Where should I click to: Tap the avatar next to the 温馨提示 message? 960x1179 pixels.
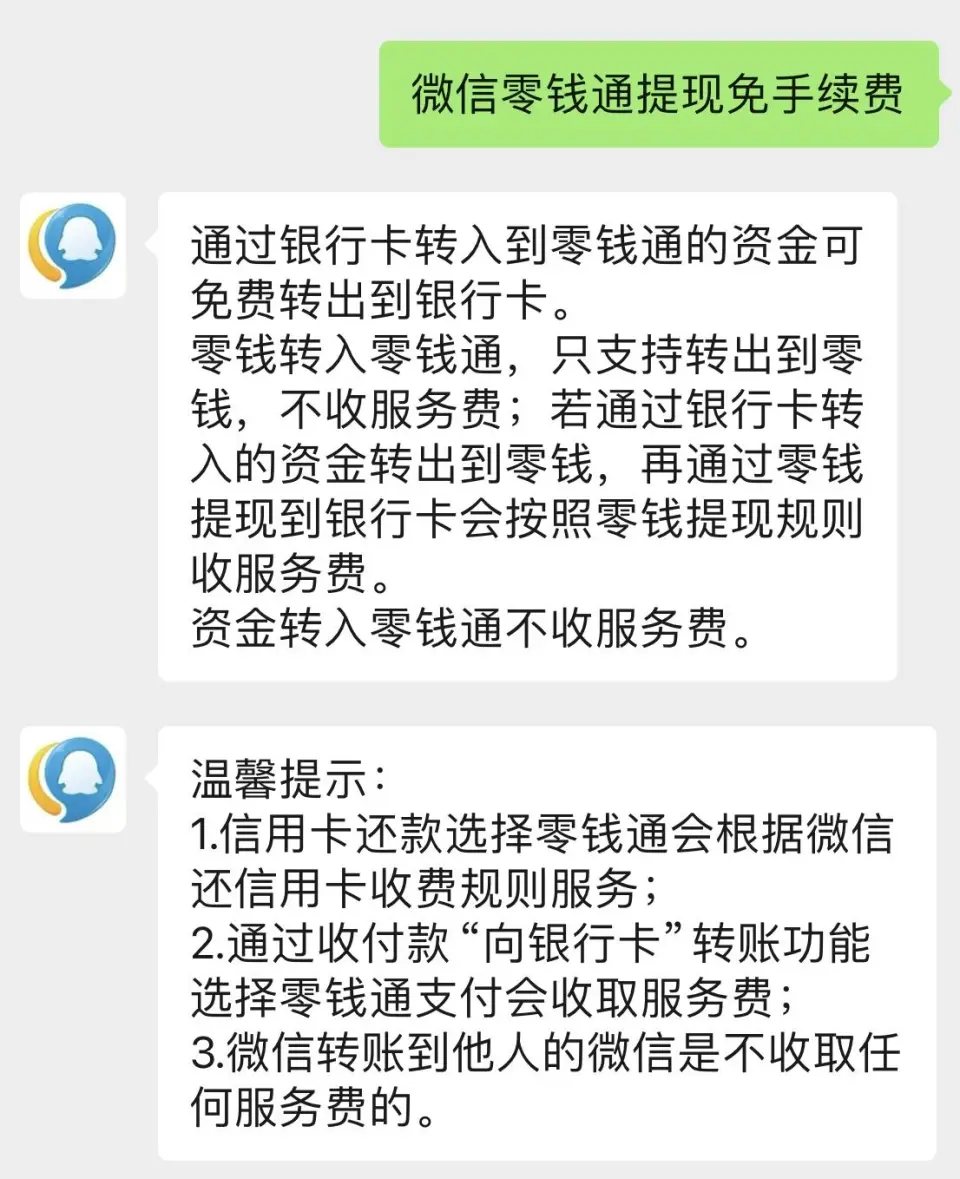pyautogui.click(x=72, y=779)
